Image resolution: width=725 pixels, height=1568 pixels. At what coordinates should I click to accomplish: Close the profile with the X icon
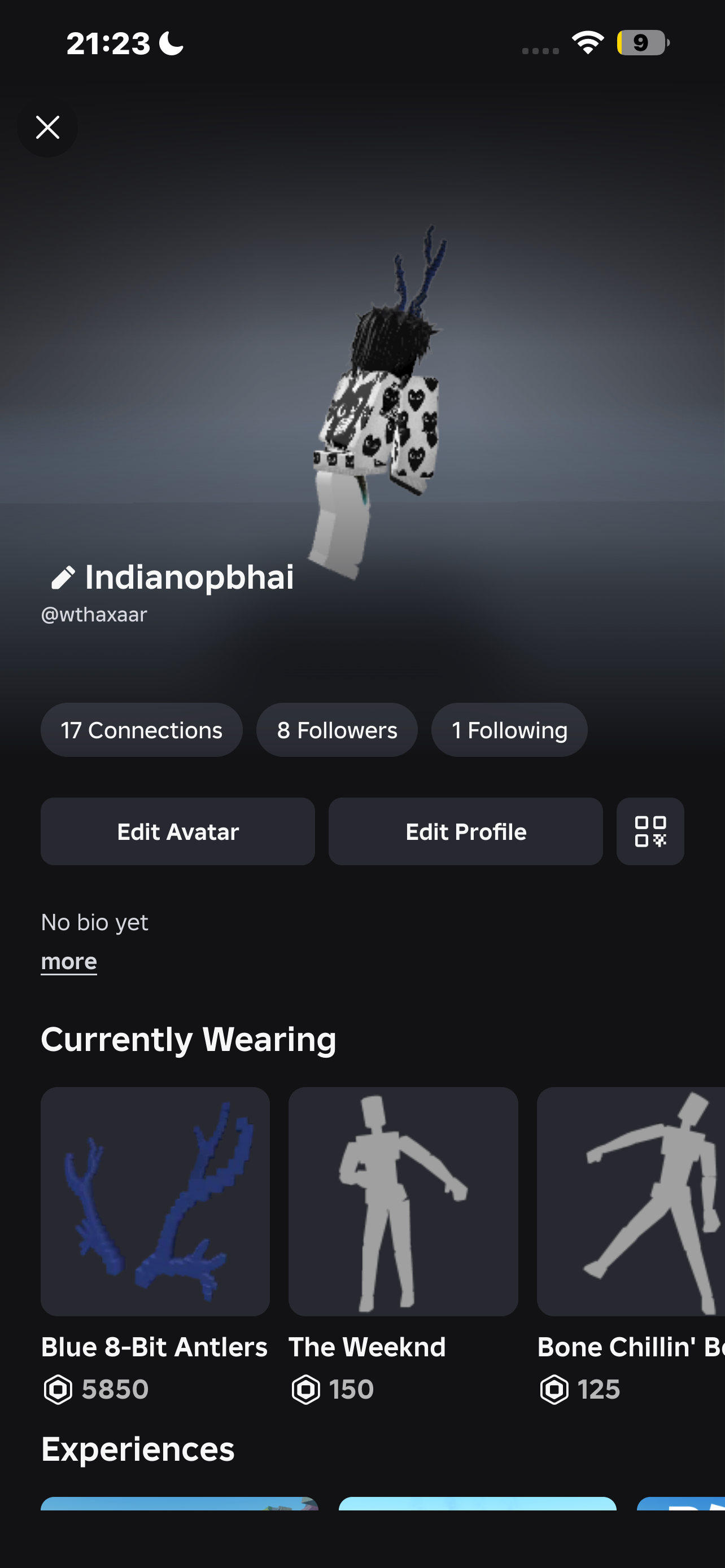[x=47, y=127]
